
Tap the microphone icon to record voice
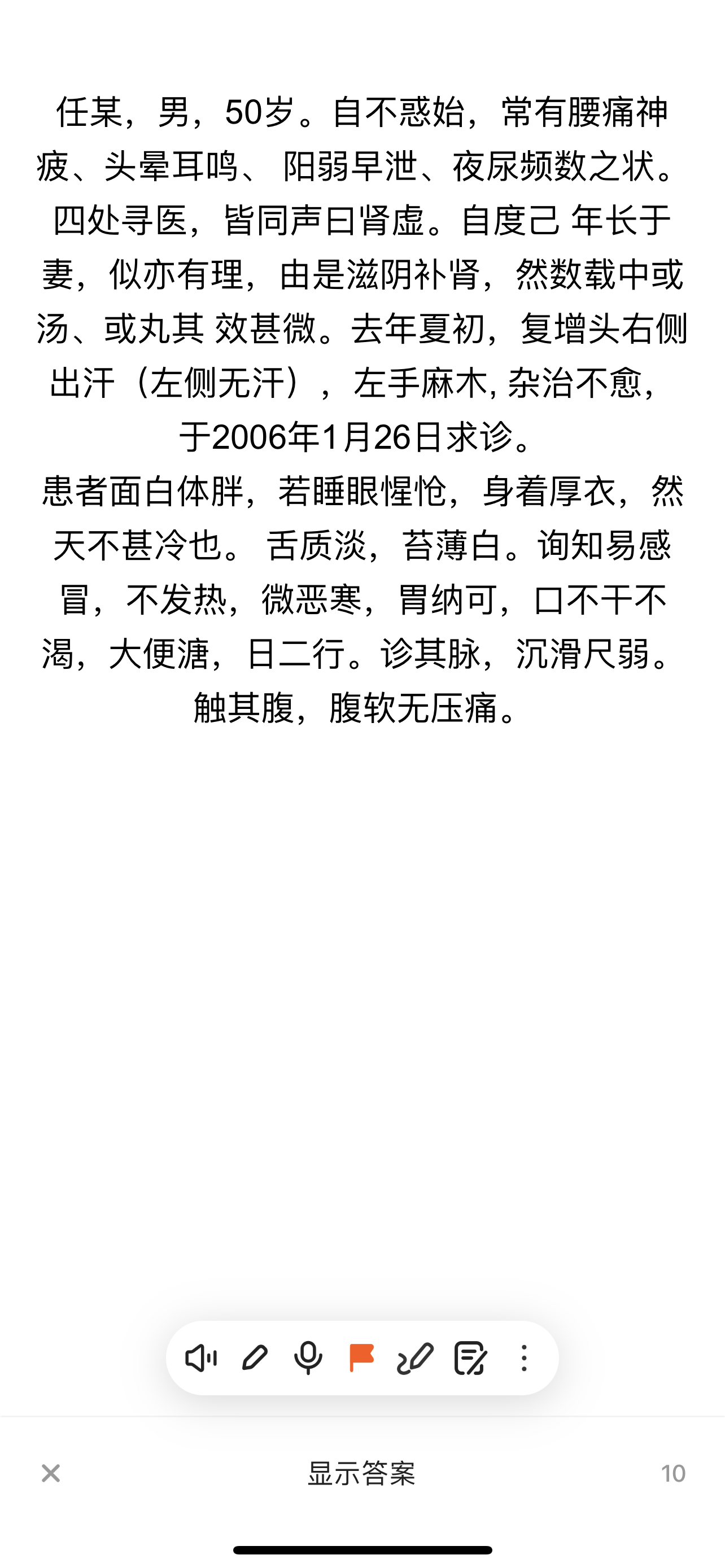(x=308, y=1358)
